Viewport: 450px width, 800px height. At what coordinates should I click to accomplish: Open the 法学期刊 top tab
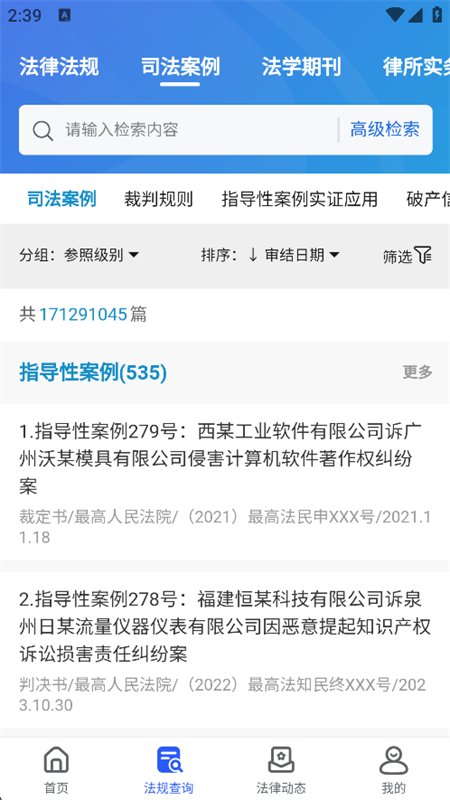coord(302,67)
